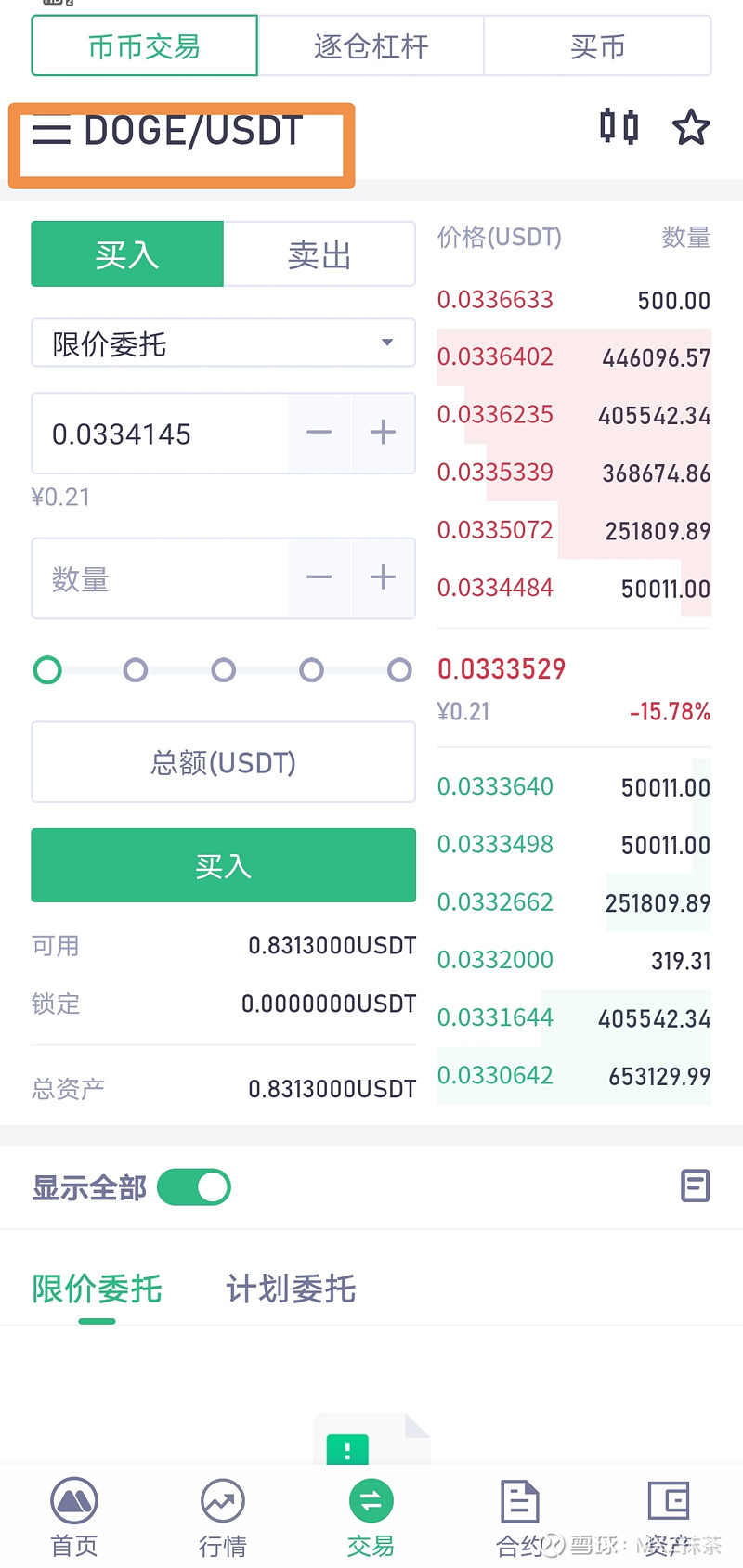
Task: Click the 数量 amount input field
Action: [x=158, y=578]
